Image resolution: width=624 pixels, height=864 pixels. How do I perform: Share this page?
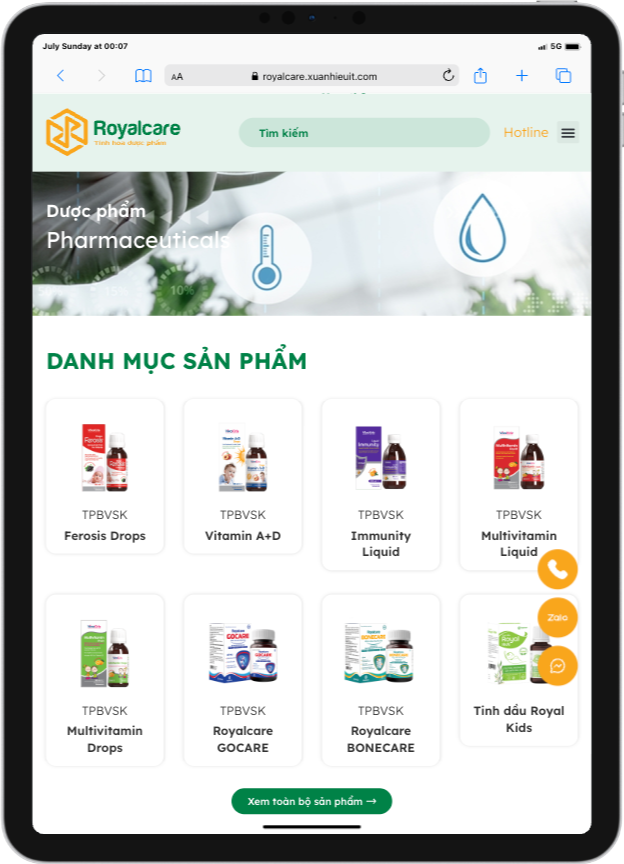tap(480, 76)
